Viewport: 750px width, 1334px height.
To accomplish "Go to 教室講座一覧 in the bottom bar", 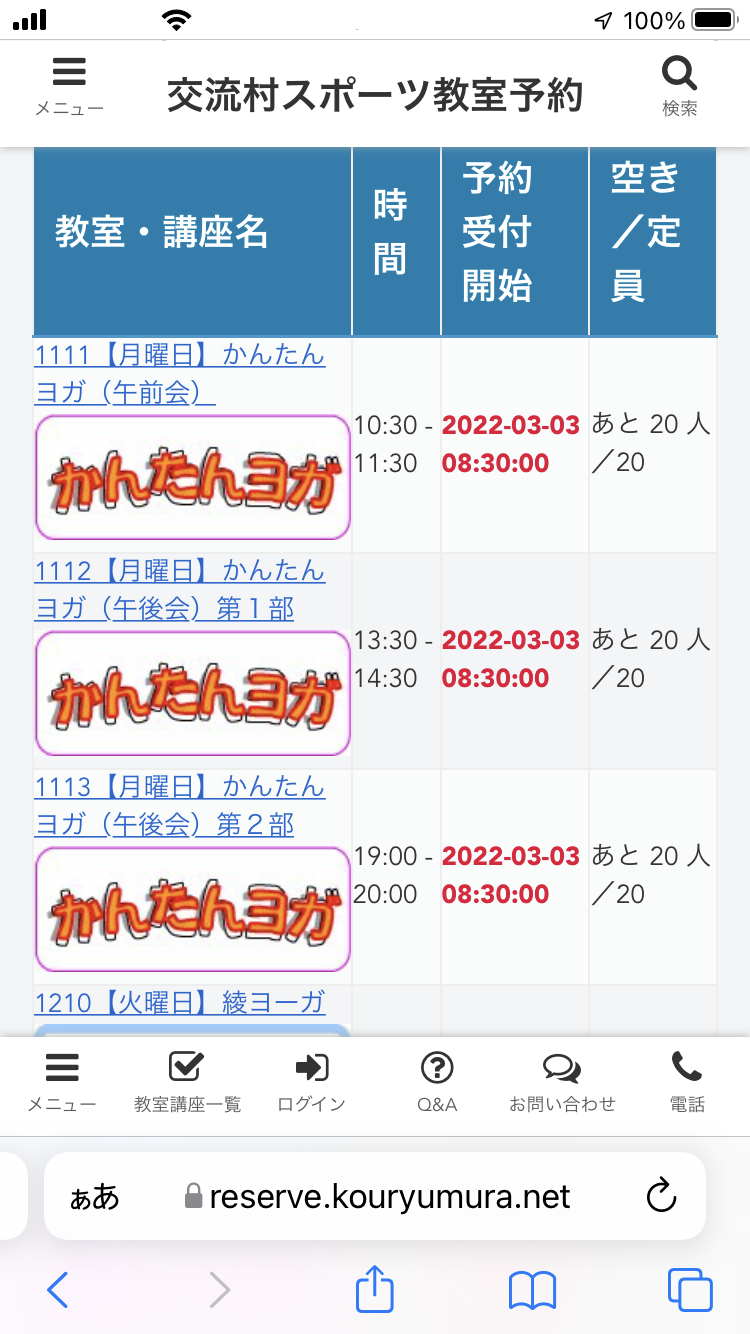I will point(187,1082).
